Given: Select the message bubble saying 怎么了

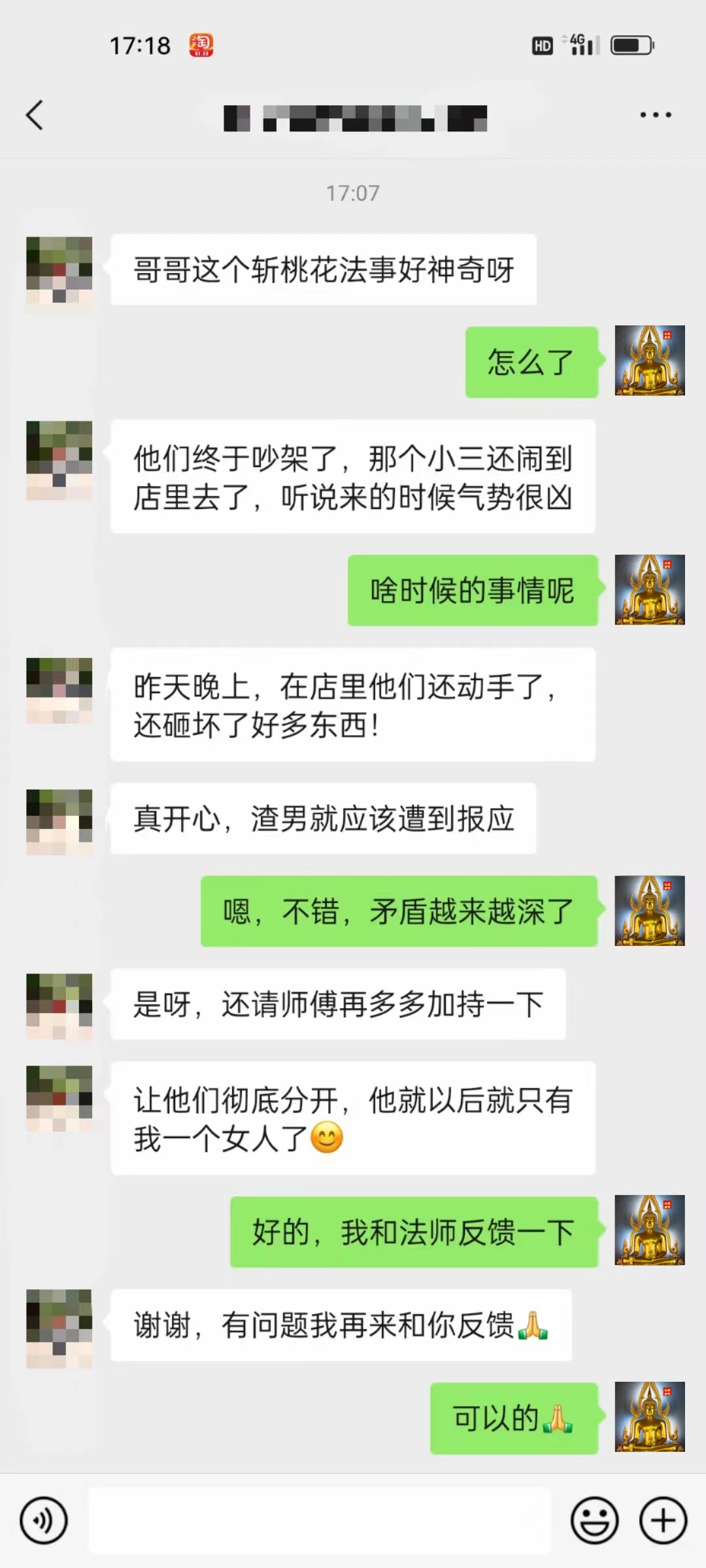Looking at the screenshot, I should coord(531,363).
